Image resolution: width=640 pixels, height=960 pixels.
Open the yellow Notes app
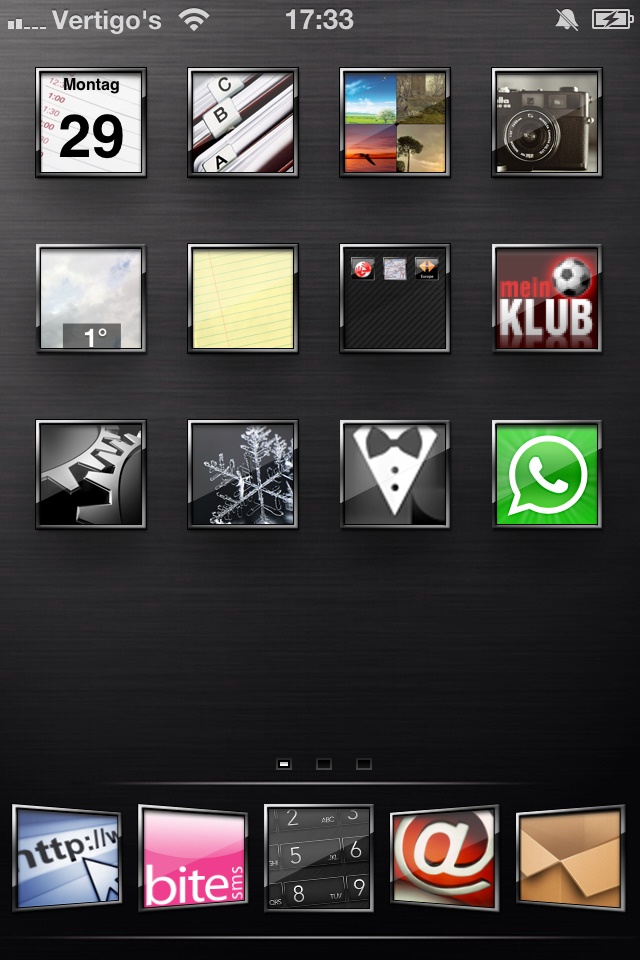(243, 299)
